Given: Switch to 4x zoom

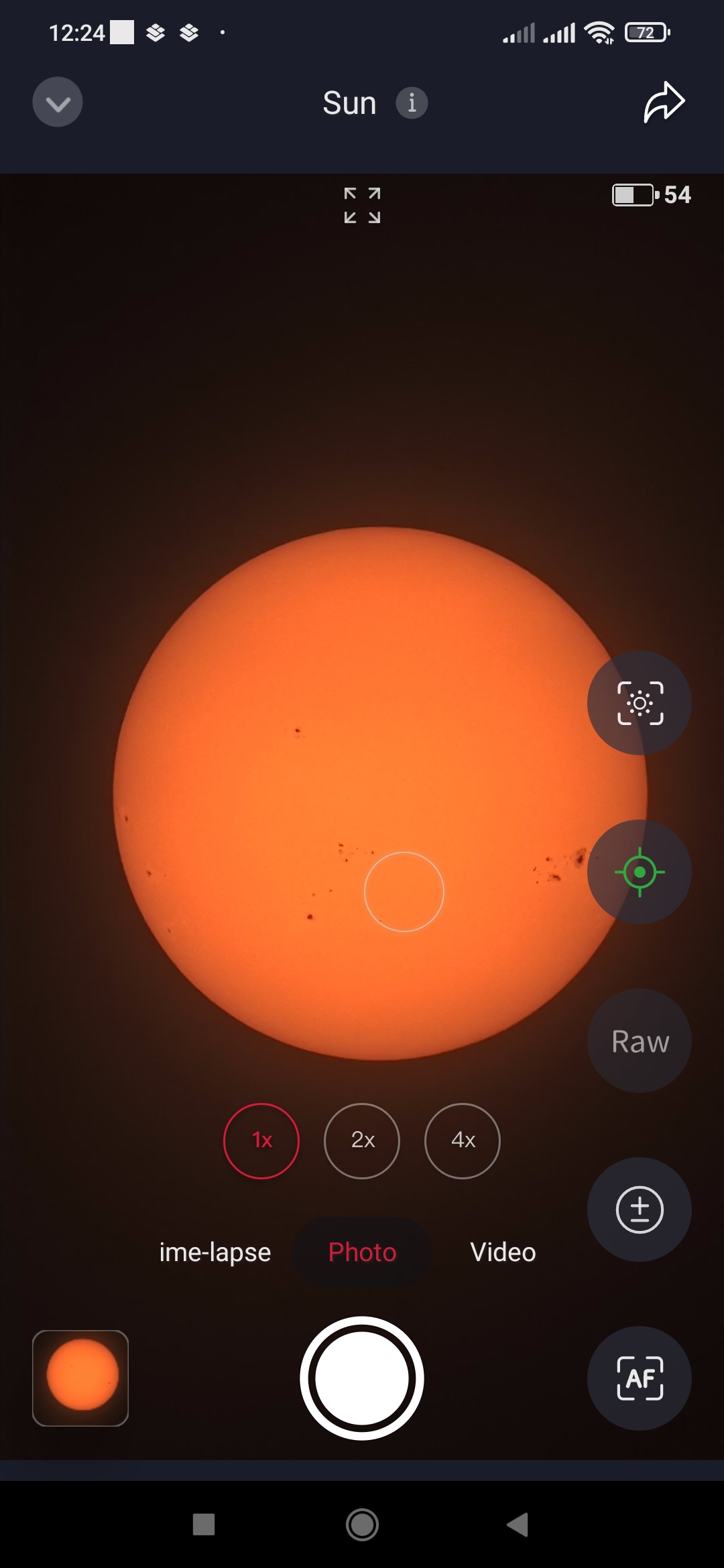Looking at the screenshot, I should click(x=463, y=1140).
